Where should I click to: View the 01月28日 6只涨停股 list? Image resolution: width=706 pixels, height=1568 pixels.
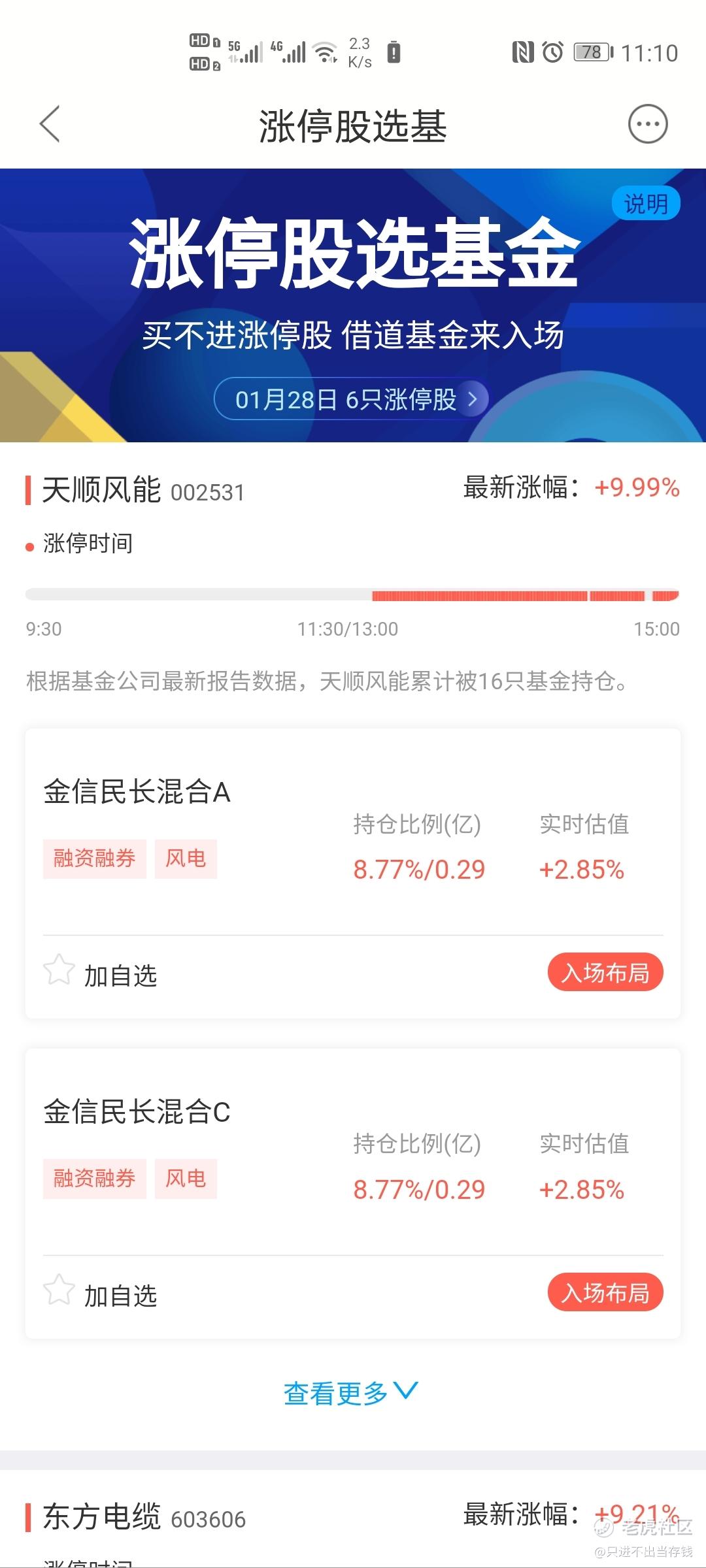click(352, 399)
